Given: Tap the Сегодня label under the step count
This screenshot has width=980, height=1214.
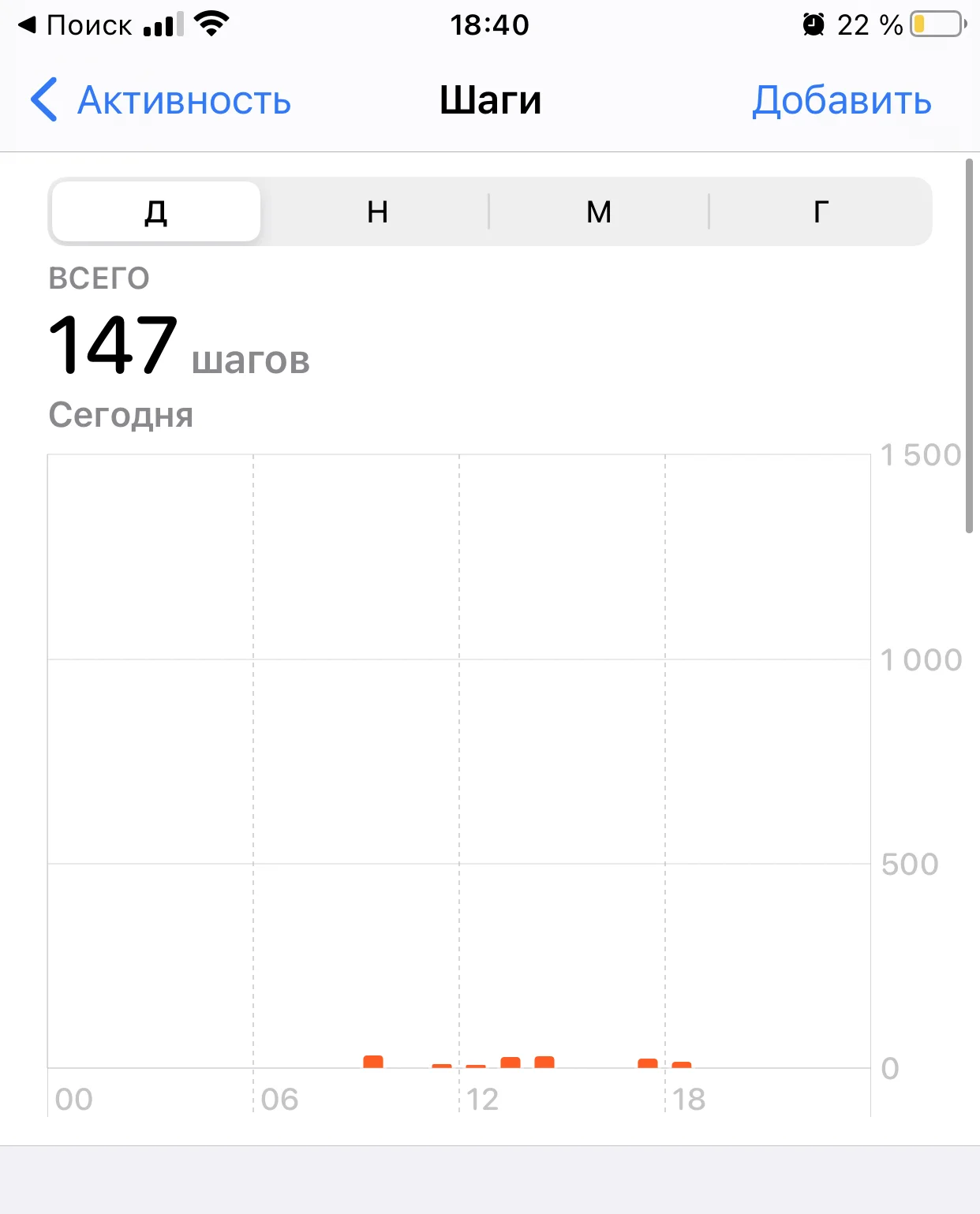Looking at the screenshot, I should pyautogui.click(x=121, y=416).
